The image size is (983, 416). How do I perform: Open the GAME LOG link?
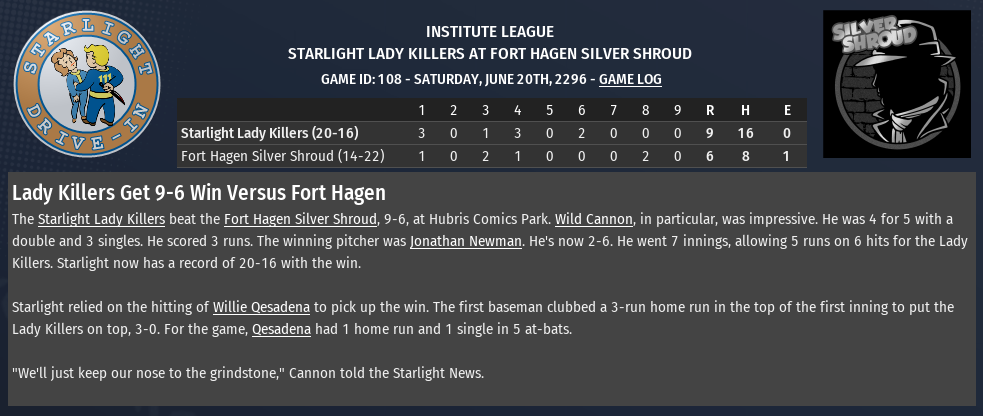tap(630, 79)
